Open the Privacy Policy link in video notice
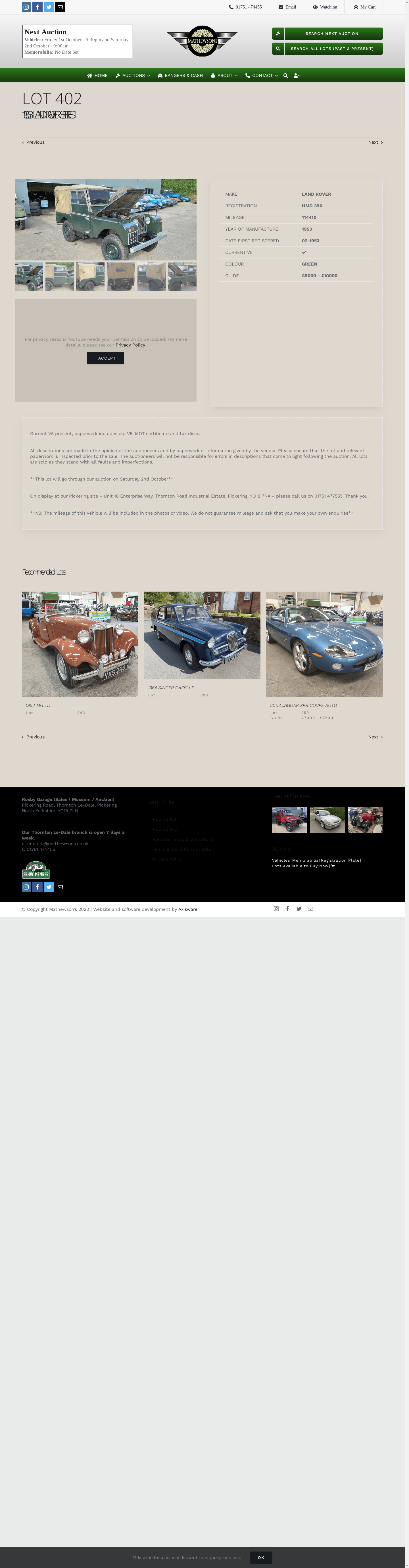The width and height of the screenshot is (409, 1568). 130,345
